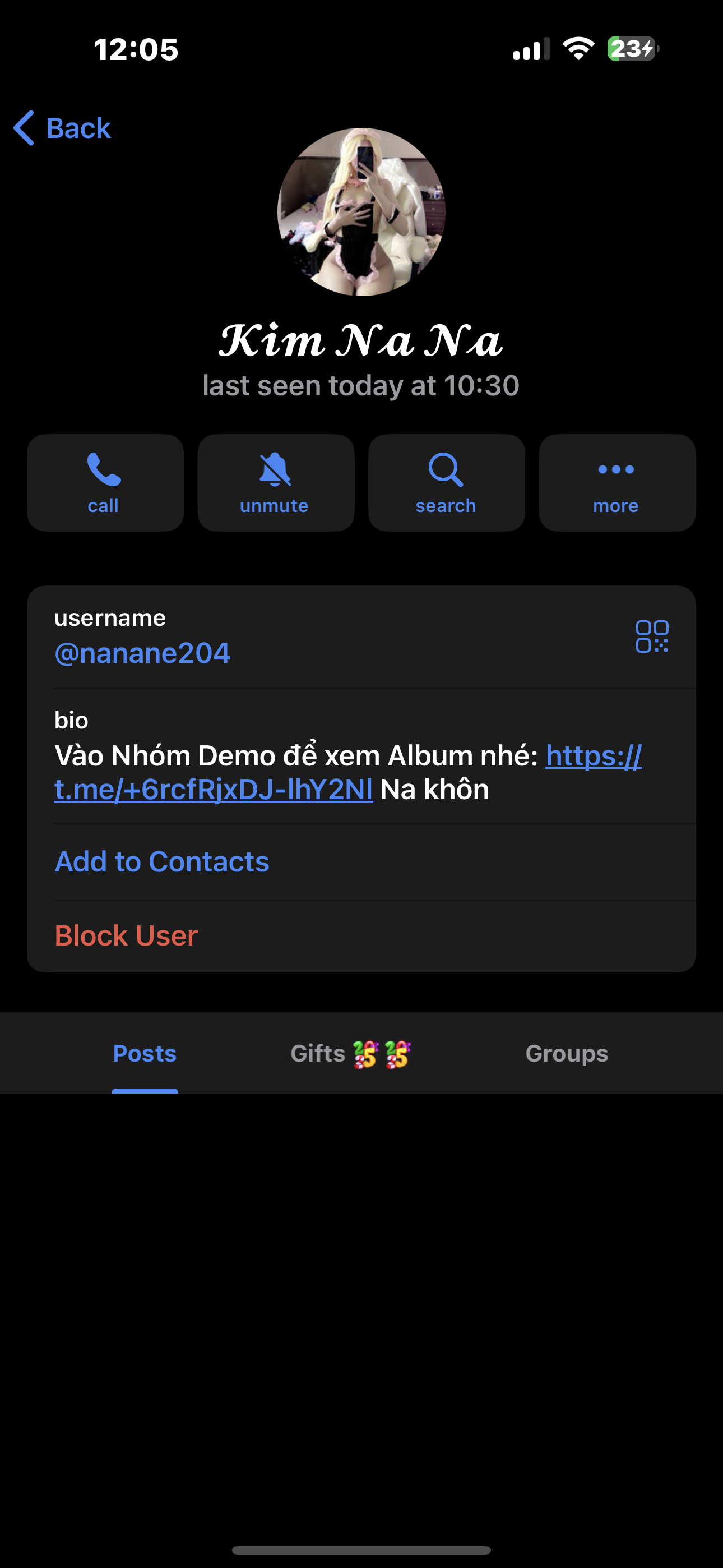Open the more options menu

(617, 483)
